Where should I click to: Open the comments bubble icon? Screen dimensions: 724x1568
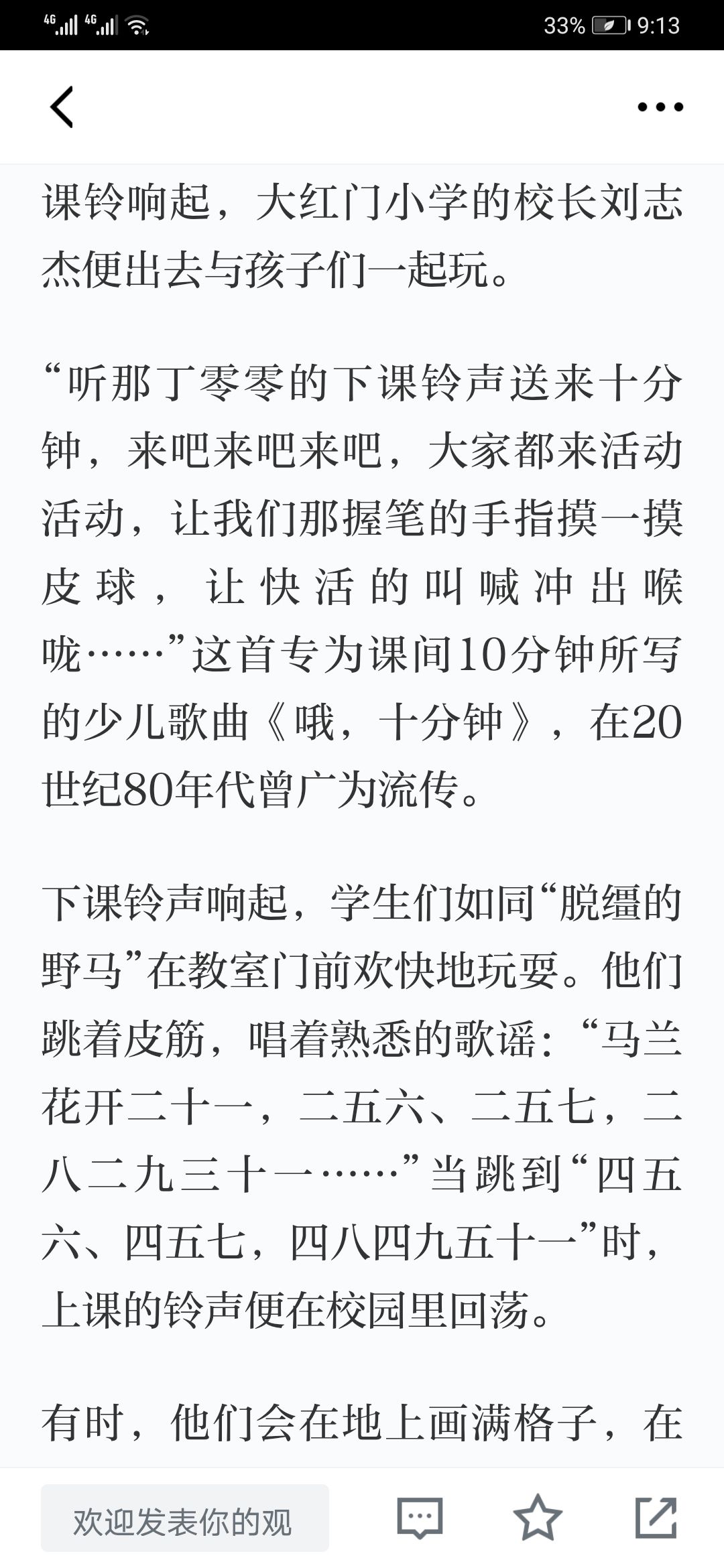point(420,1518)
